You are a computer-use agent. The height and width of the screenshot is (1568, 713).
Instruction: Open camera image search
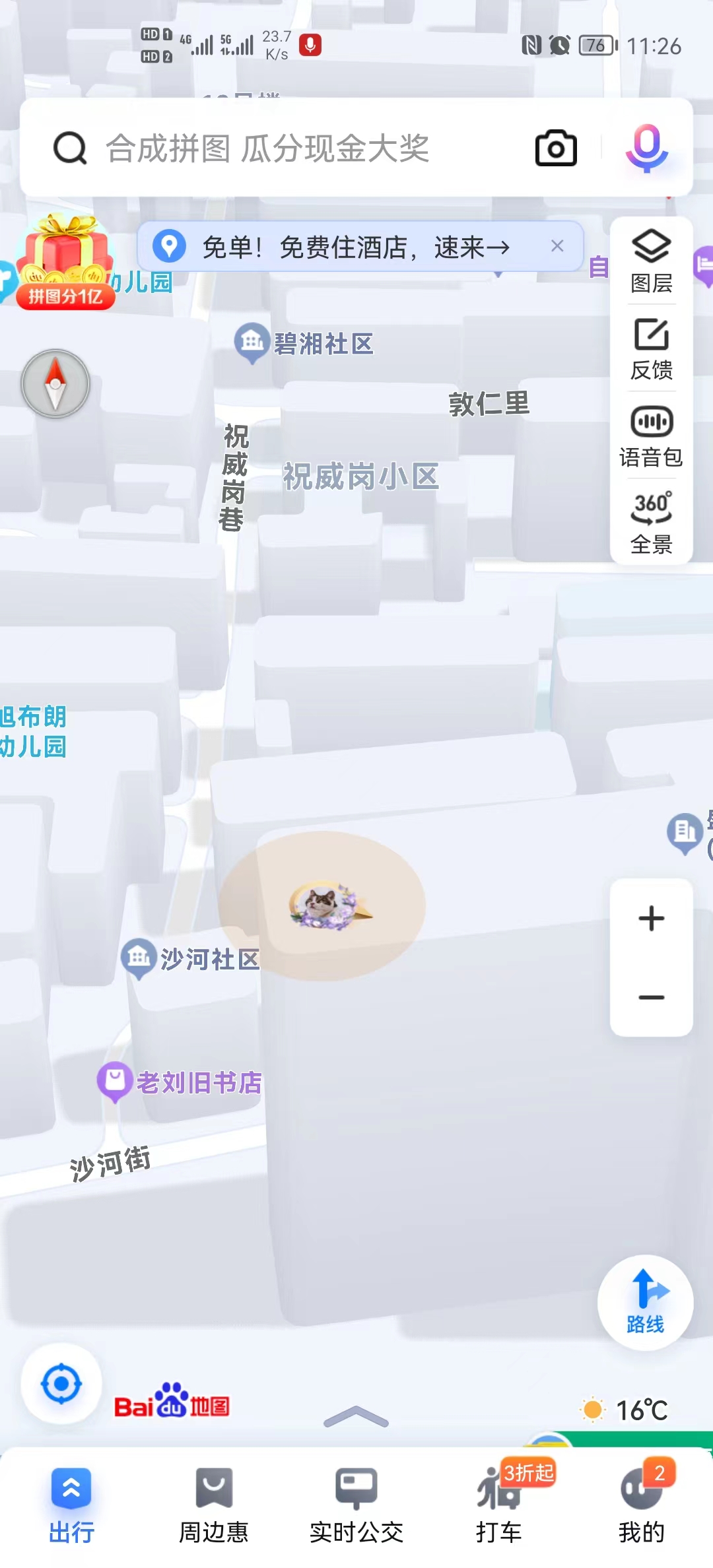point(555,148)
